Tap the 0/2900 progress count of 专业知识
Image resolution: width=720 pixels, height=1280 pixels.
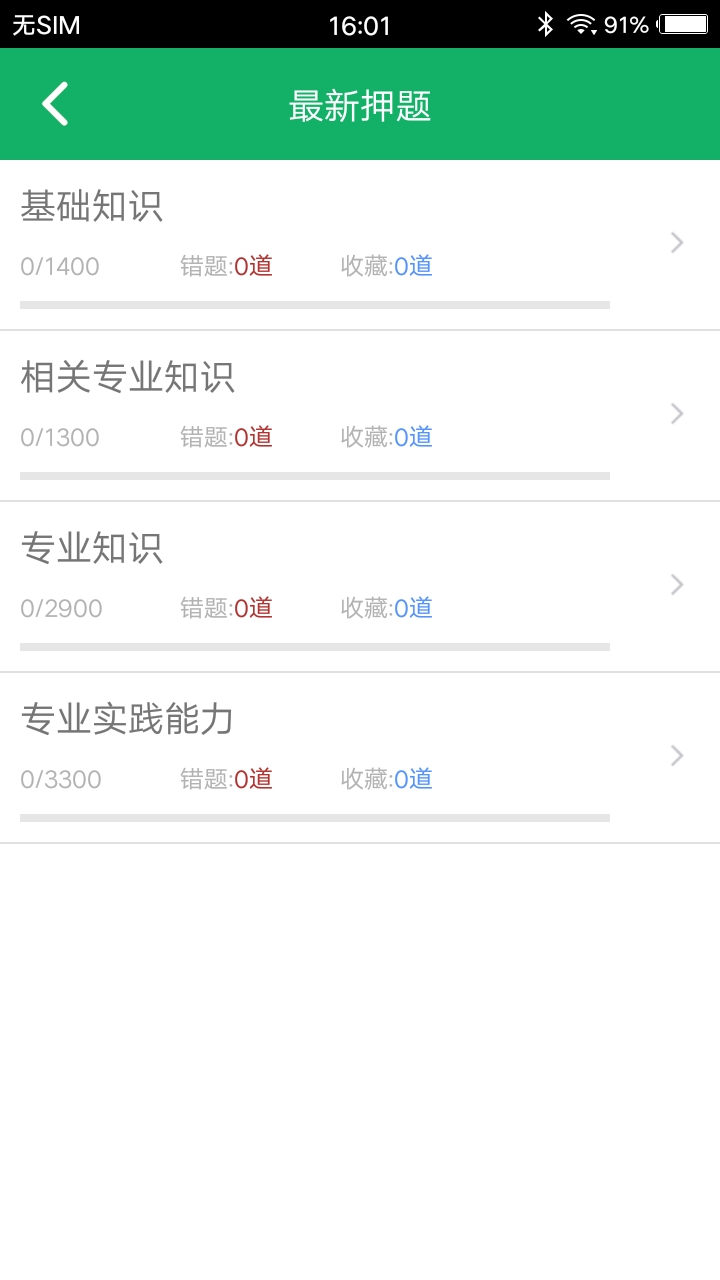click(x=60, y=608)
